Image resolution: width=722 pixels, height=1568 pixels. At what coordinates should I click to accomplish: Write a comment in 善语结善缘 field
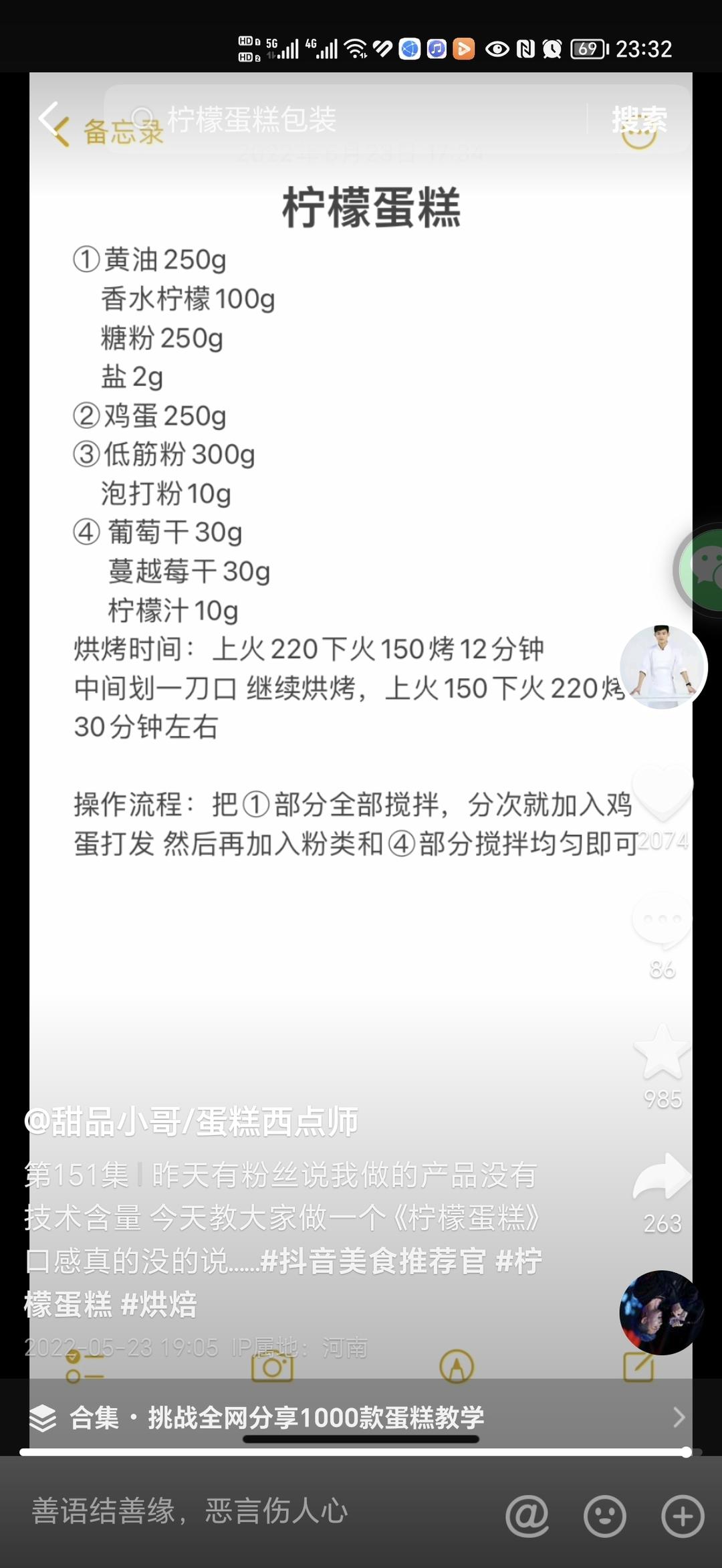pyautogui.click(x=254, y=1512)
